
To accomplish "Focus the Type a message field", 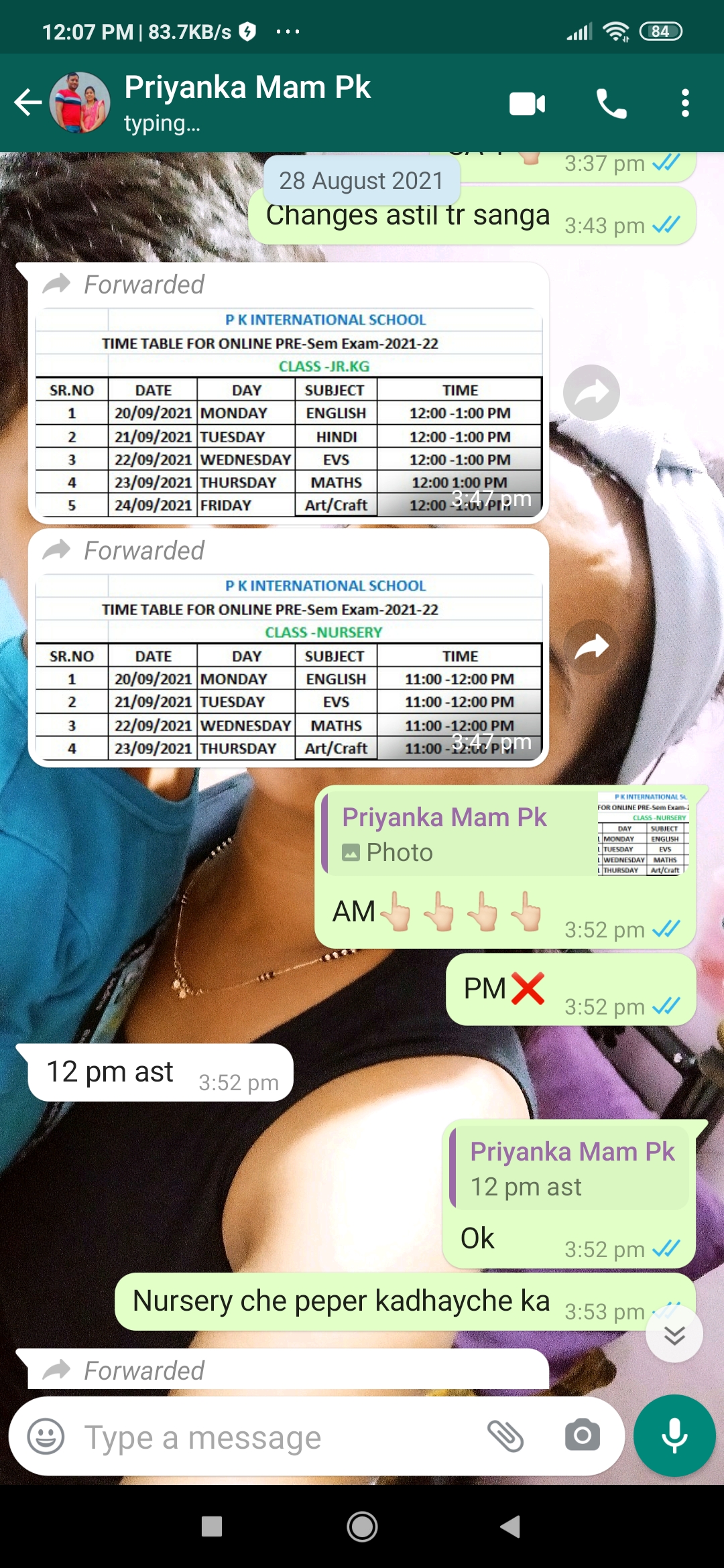I will [x=275, y=1437].
